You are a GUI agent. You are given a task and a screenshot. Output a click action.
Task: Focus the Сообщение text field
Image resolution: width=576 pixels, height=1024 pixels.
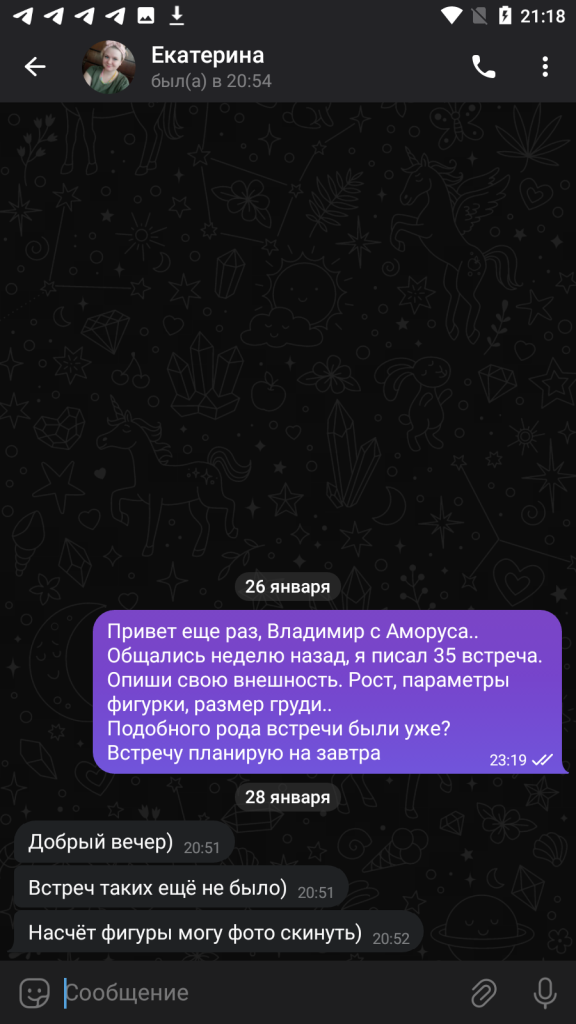pos(261,993)
